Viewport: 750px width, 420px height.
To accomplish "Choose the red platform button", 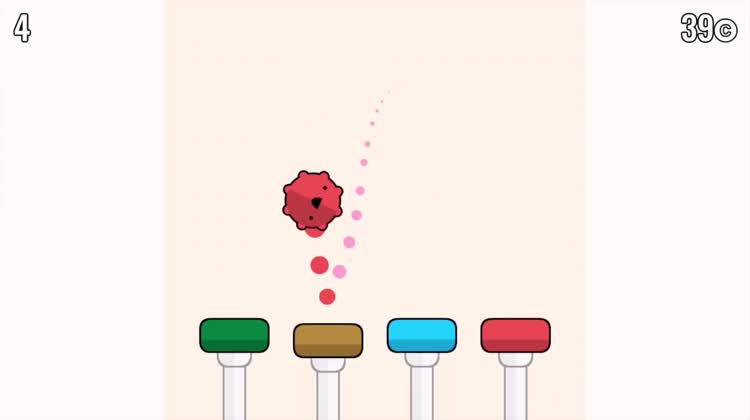I will [x=515, y=335].
